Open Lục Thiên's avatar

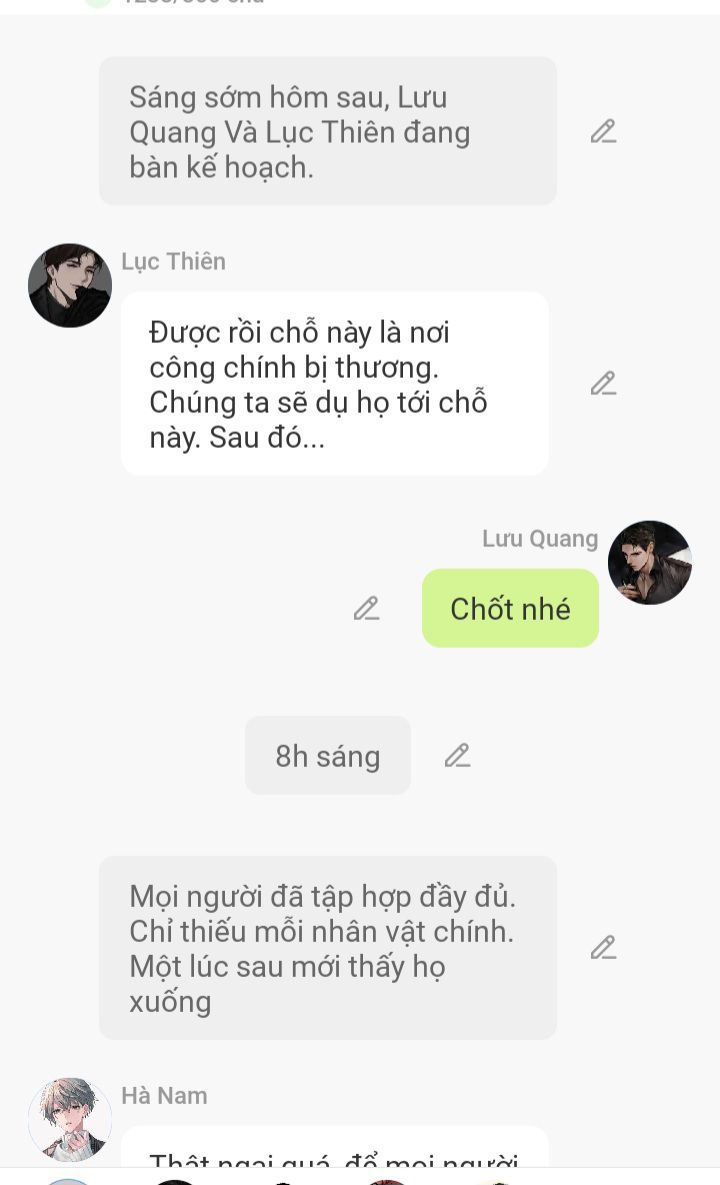pos(70,285)
